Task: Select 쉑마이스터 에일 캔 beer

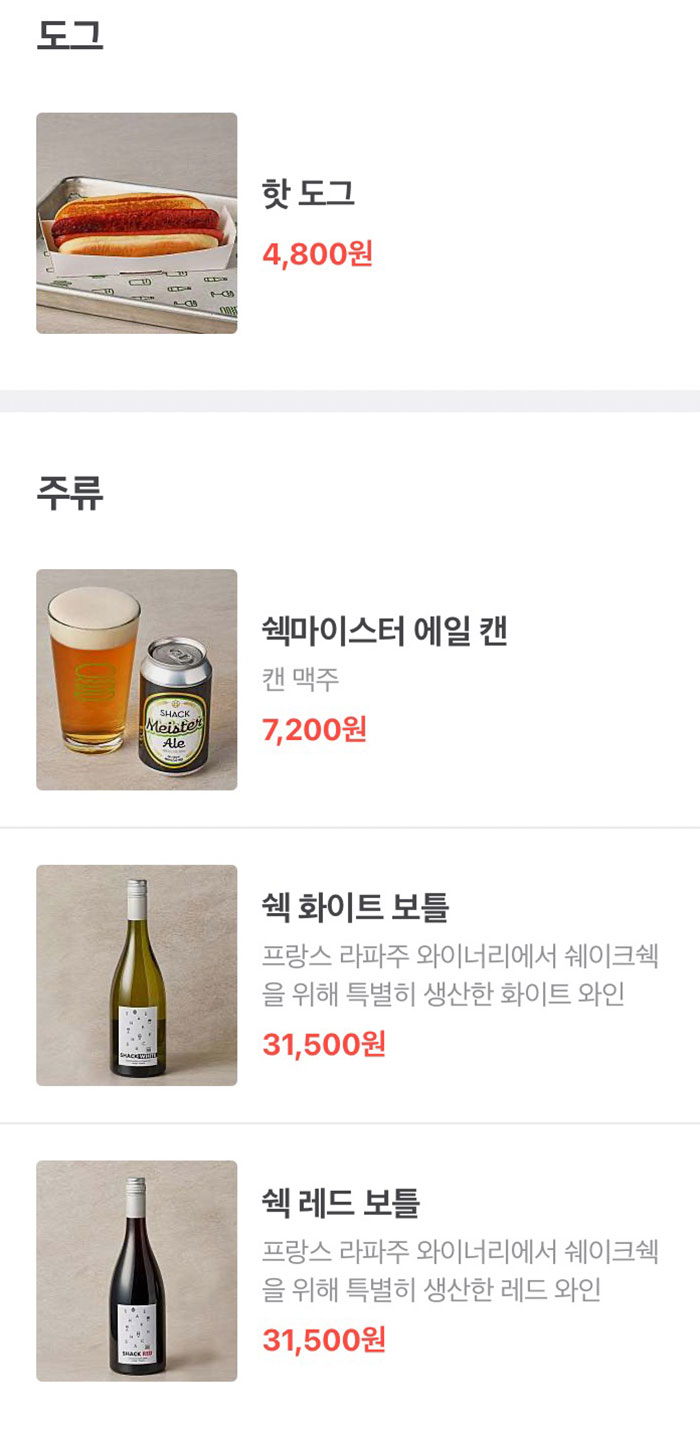Action: [x=385, y=632]
